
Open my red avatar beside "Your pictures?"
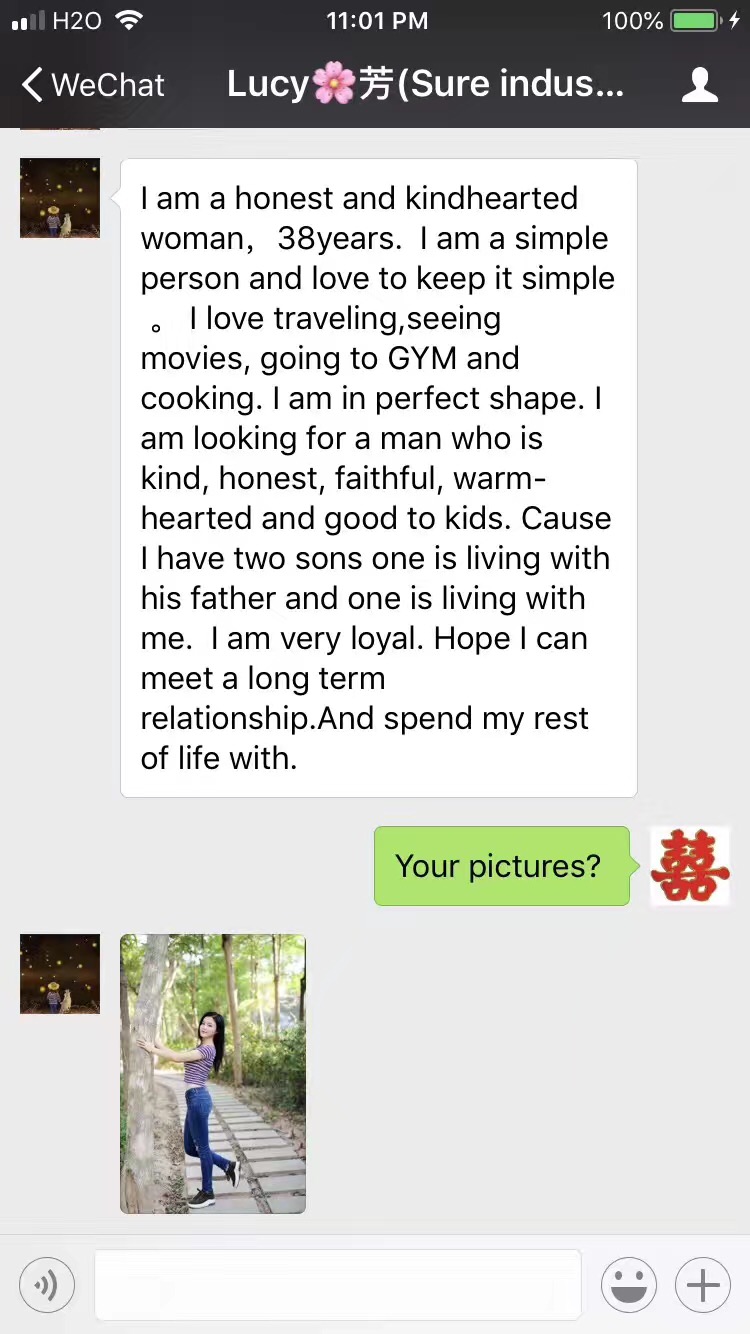(x=689, y=866)
